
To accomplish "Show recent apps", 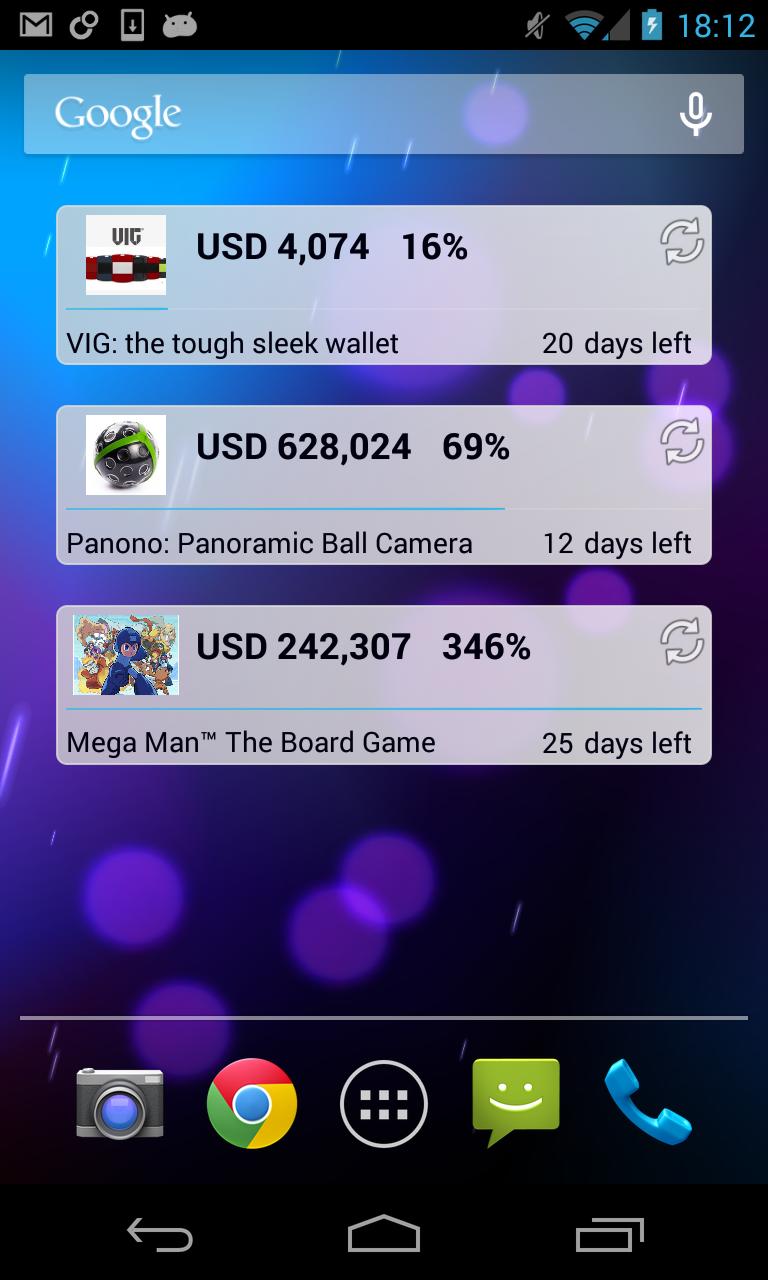I will click(x=610, y=1235).
